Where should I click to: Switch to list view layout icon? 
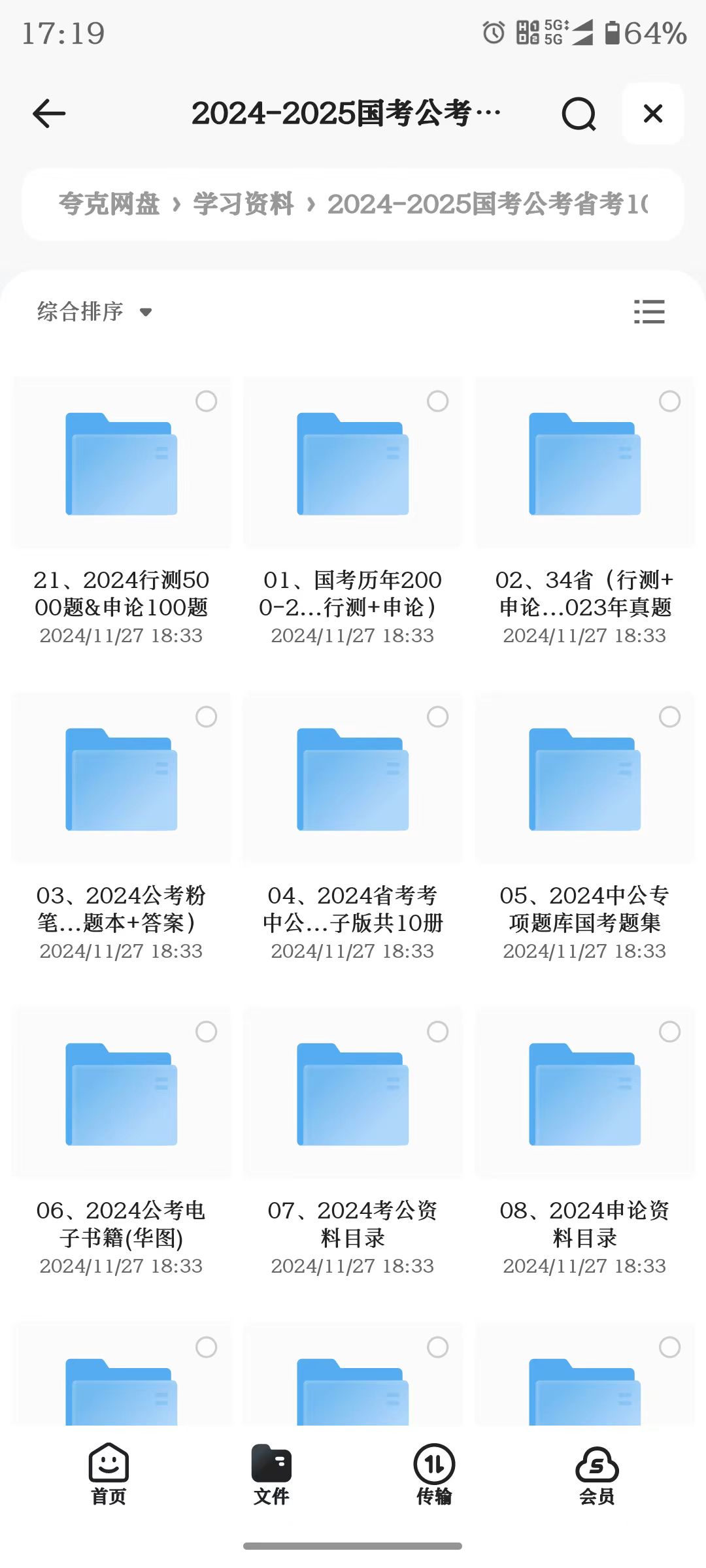pyautogui.click(x=649, y=312)
